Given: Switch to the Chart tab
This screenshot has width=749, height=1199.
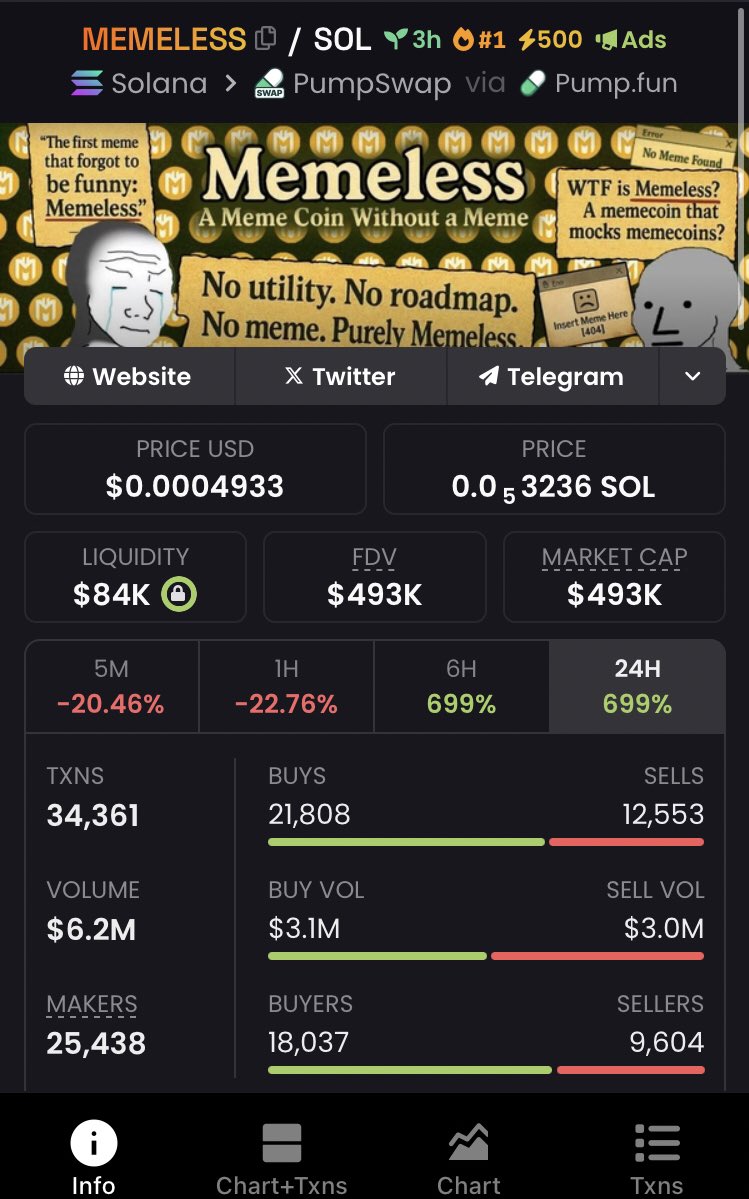Looking at the screenshot, I should click(469, 1157).
